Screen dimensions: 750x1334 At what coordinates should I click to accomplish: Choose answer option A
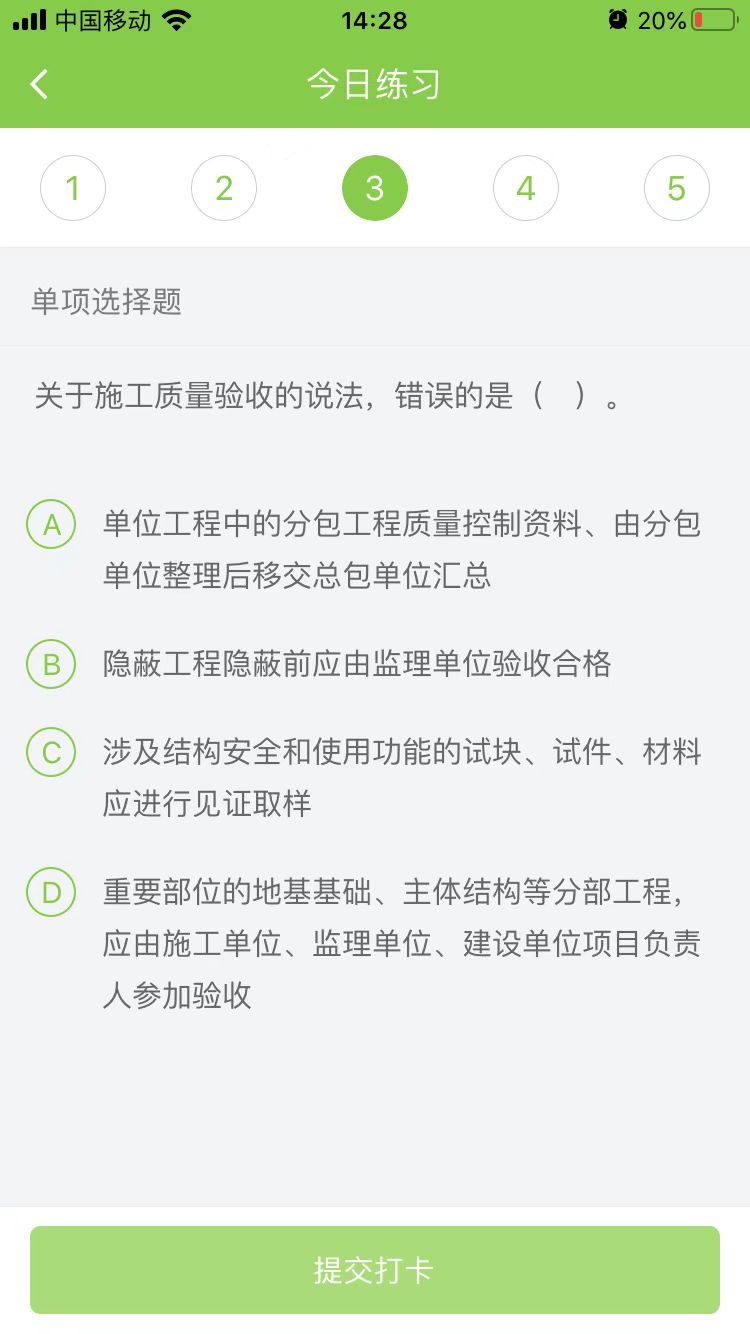(51, 525)
